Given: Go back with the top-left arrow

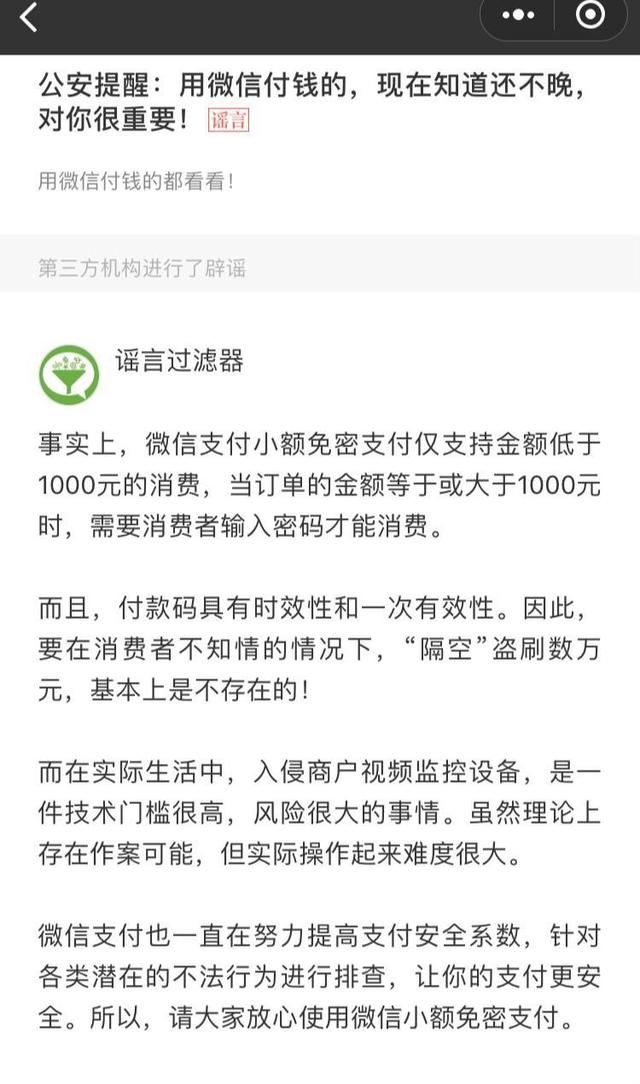Looking at the screenshot, I should click(x=28, y=17).
